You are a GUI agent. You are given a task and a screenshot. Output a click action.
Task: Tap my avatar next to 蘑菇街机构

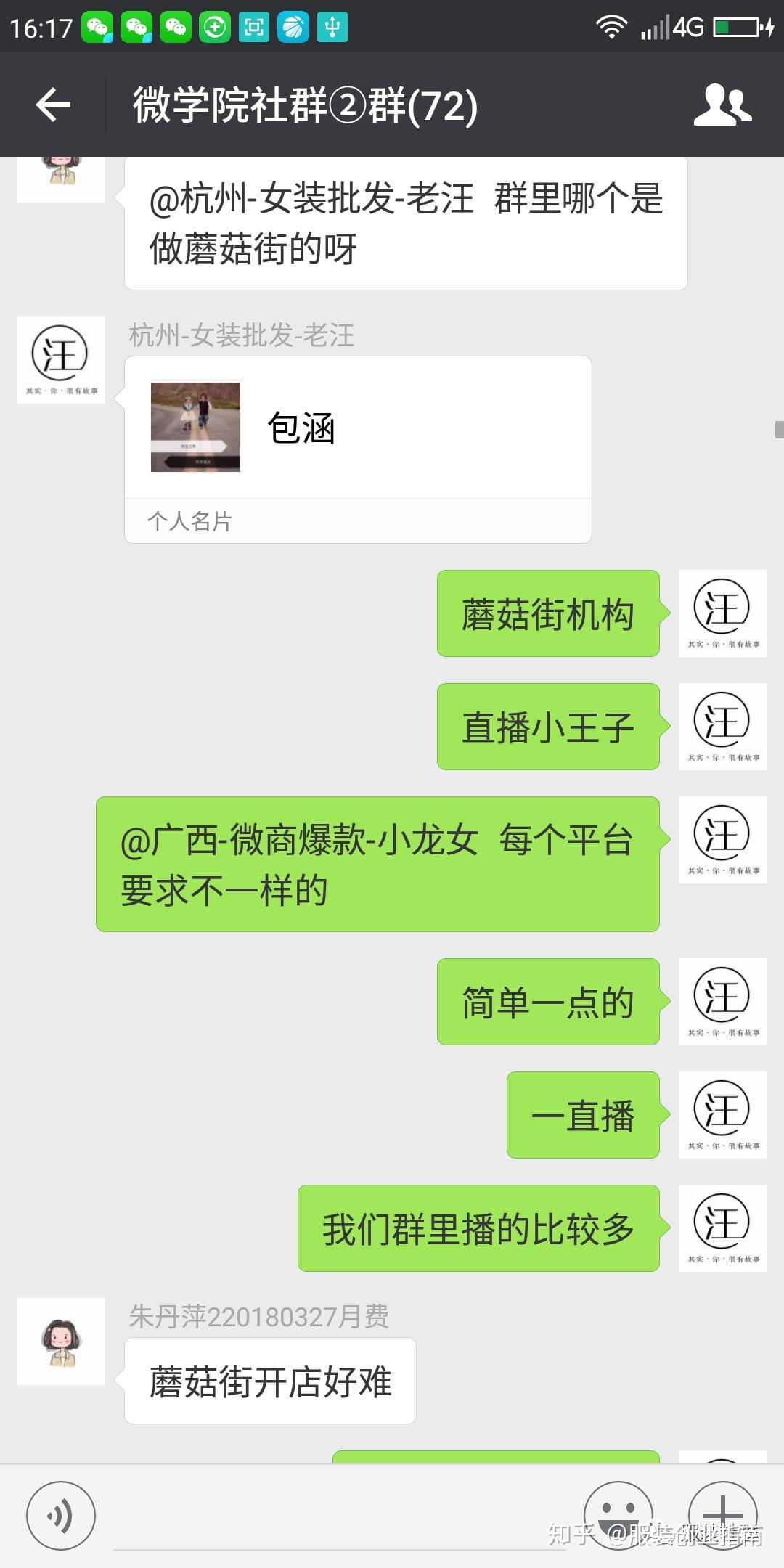point(722,613)
